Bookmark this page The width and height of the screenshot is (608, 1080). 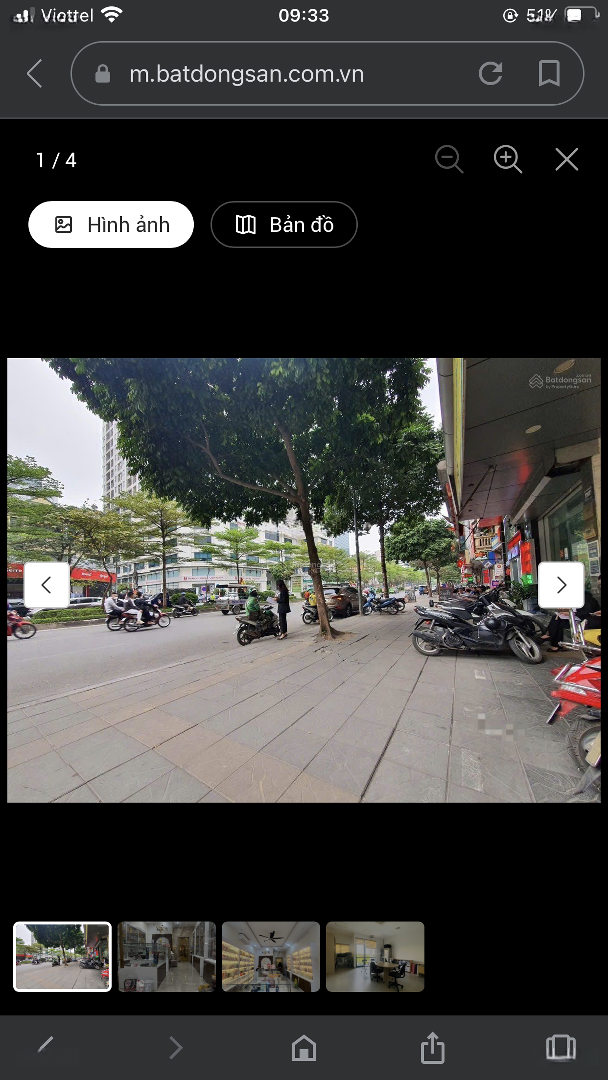[x=549, y=73]
